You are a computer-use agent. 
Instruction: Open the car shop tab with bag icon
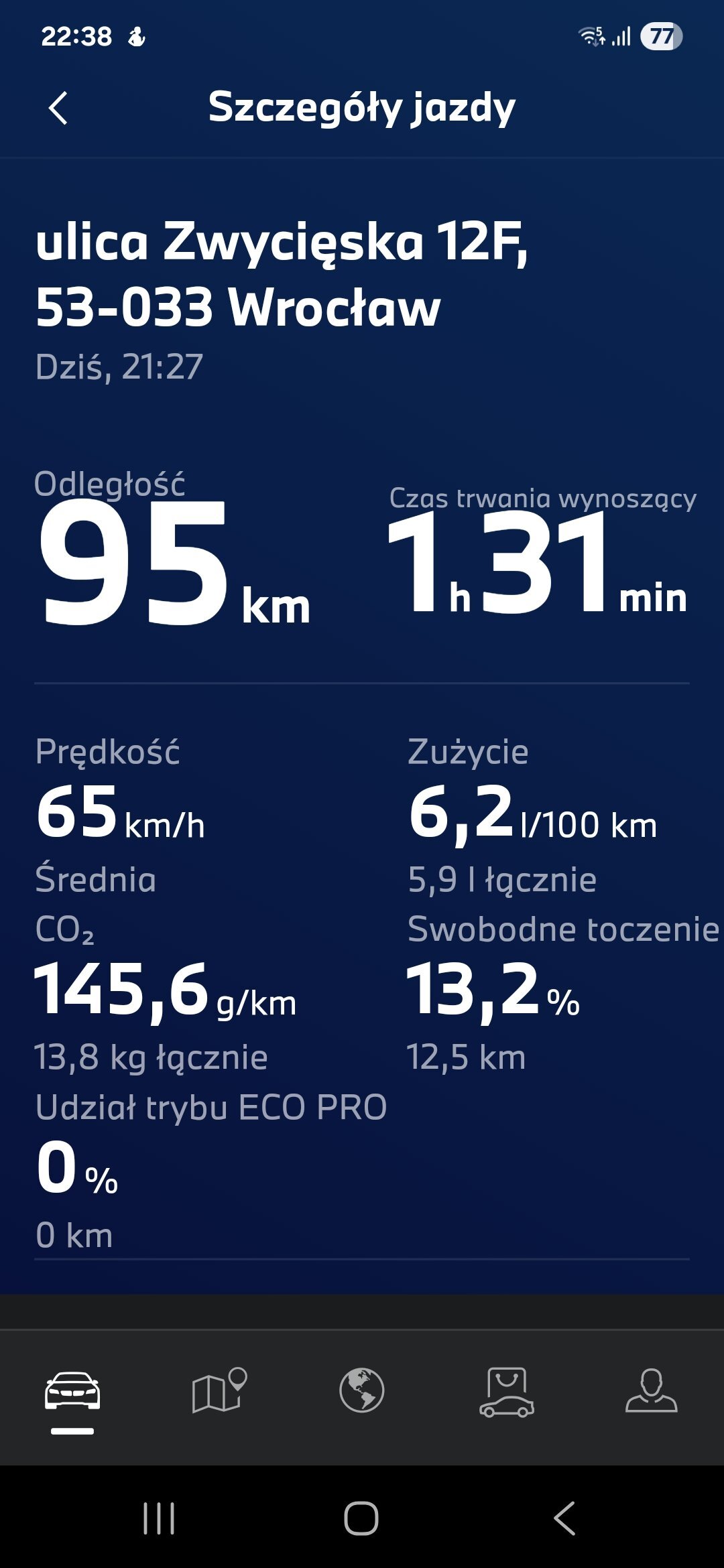507,1392
